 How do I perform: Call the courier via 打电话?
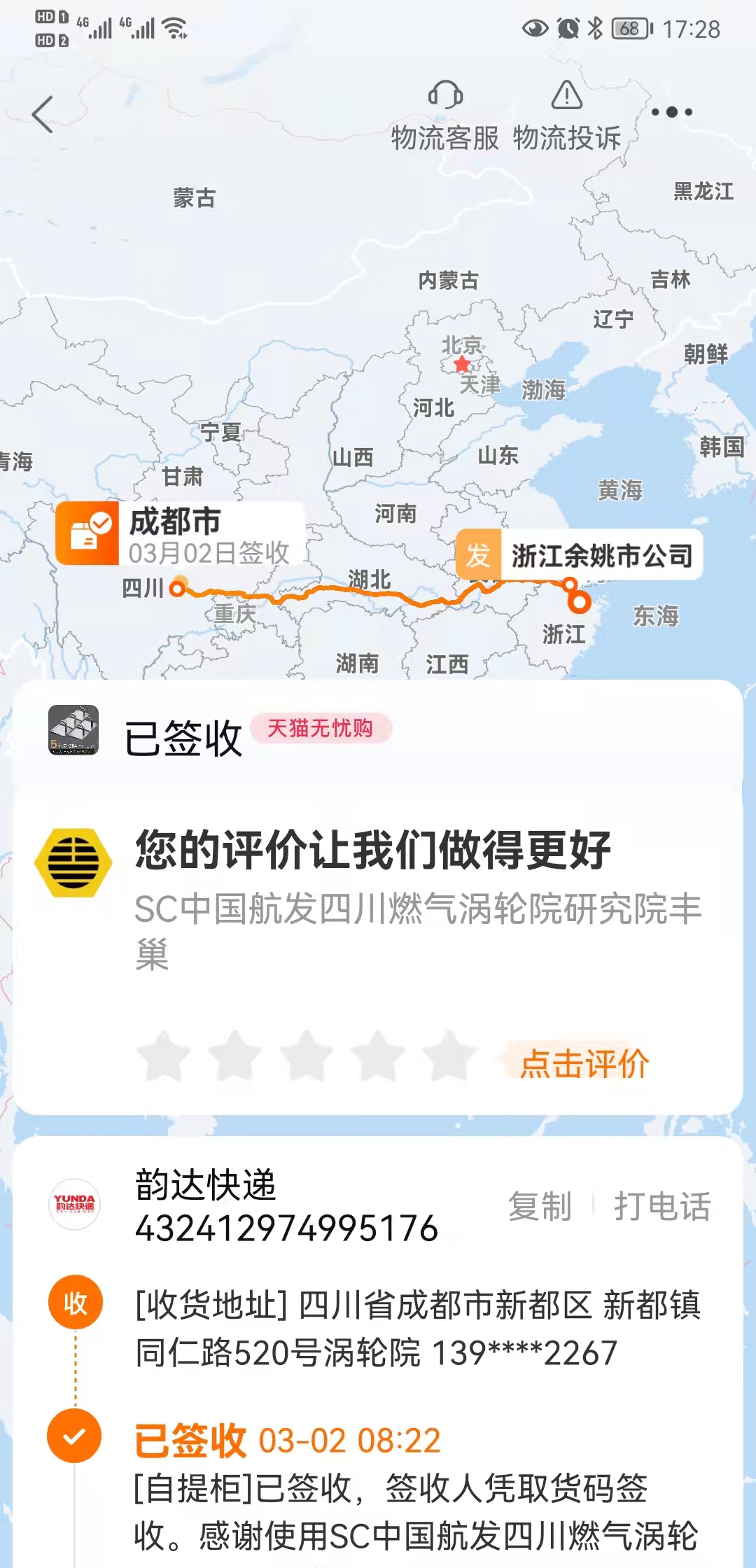tap(662, 1206)
